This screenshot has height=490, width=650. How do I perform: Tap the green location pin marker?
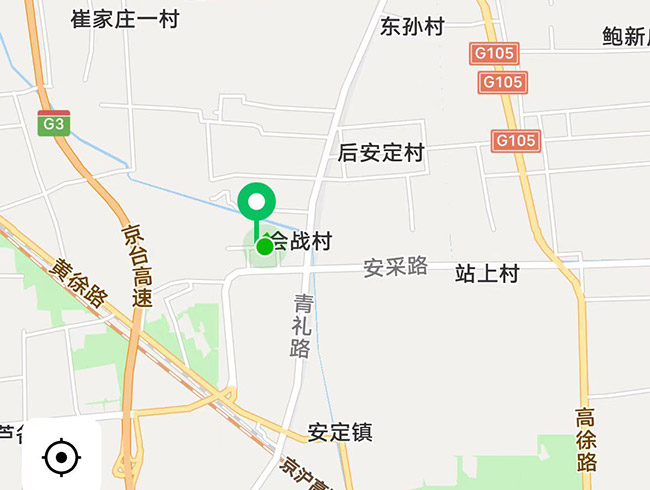pyautogui.click(x=258, y=204)
